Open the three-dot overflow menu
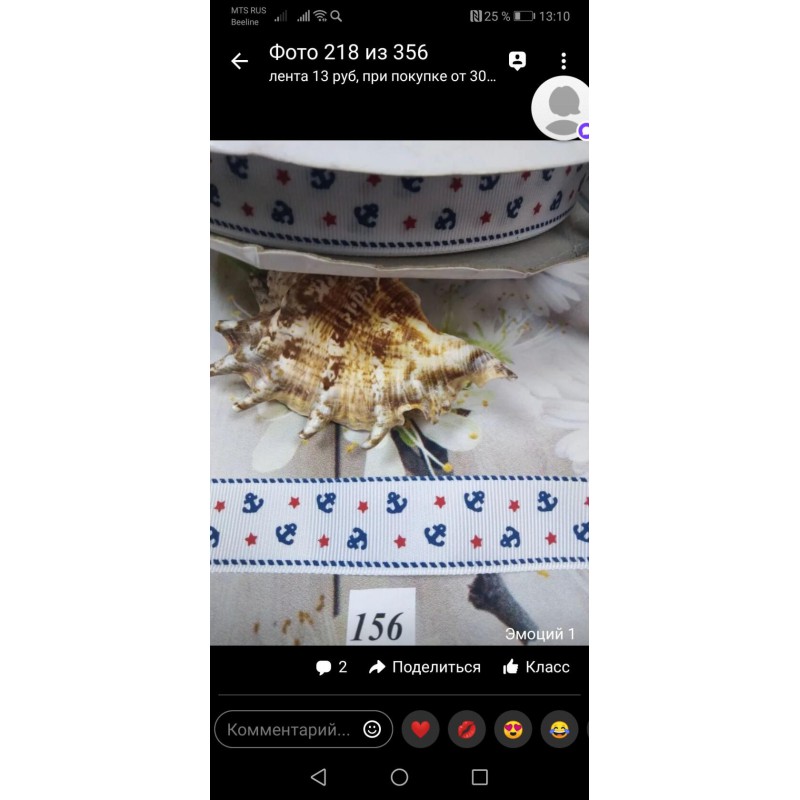This screenshot has height=800, width=800. pyautogui.click(x=563, y=62)
